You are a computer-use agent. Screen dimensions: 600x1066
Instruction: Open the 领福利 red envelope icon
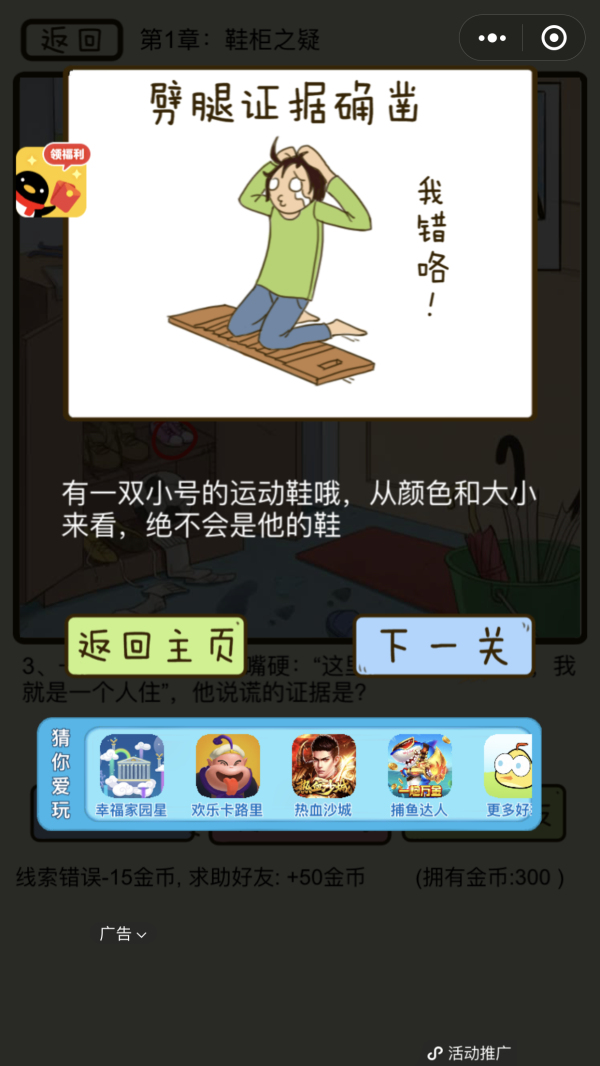[51, 182]
